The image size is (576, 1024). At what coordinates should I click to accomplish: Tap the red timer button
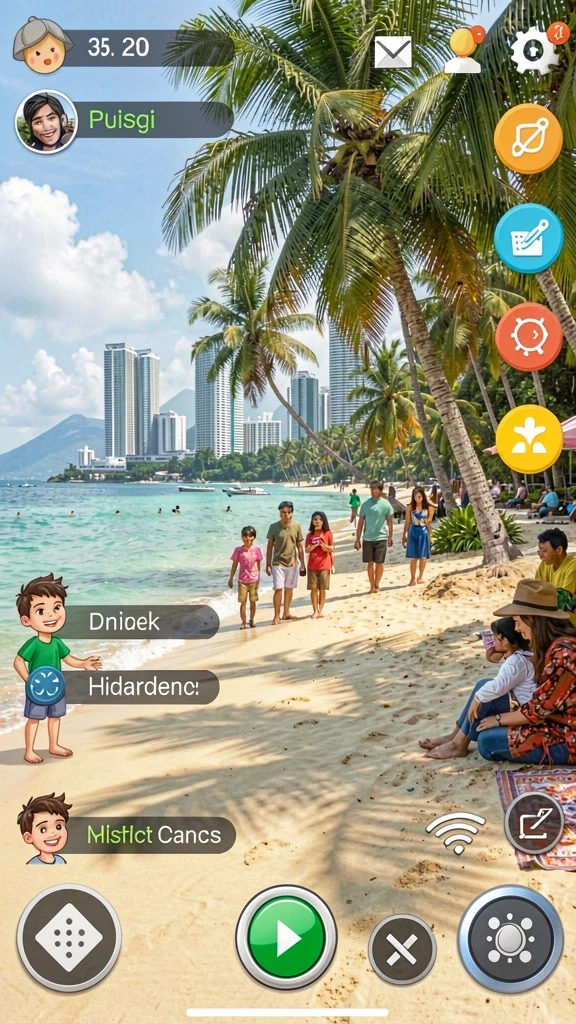pos(528,338)
